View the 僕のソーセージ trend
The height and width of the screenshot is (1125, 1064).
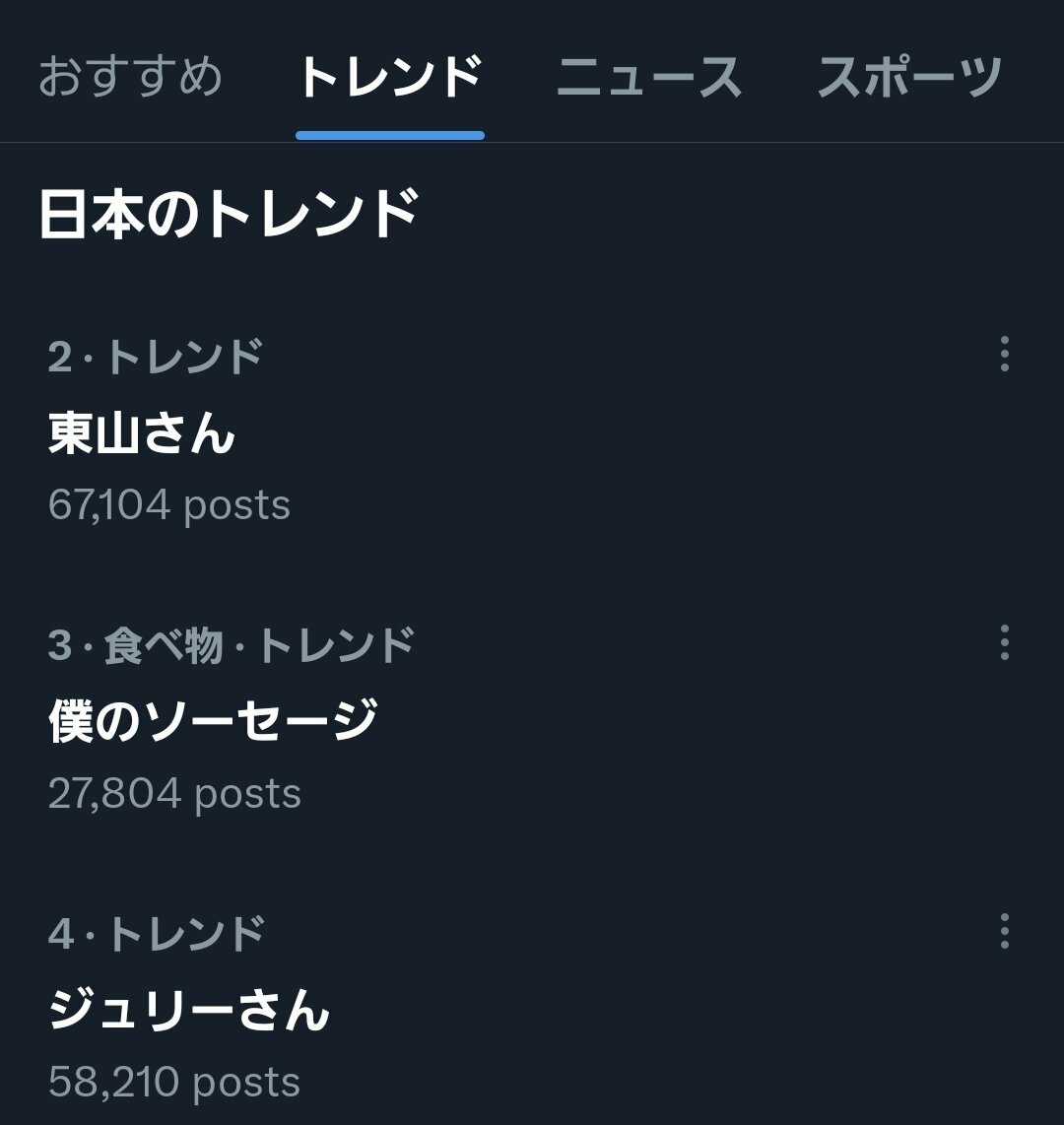213,721
